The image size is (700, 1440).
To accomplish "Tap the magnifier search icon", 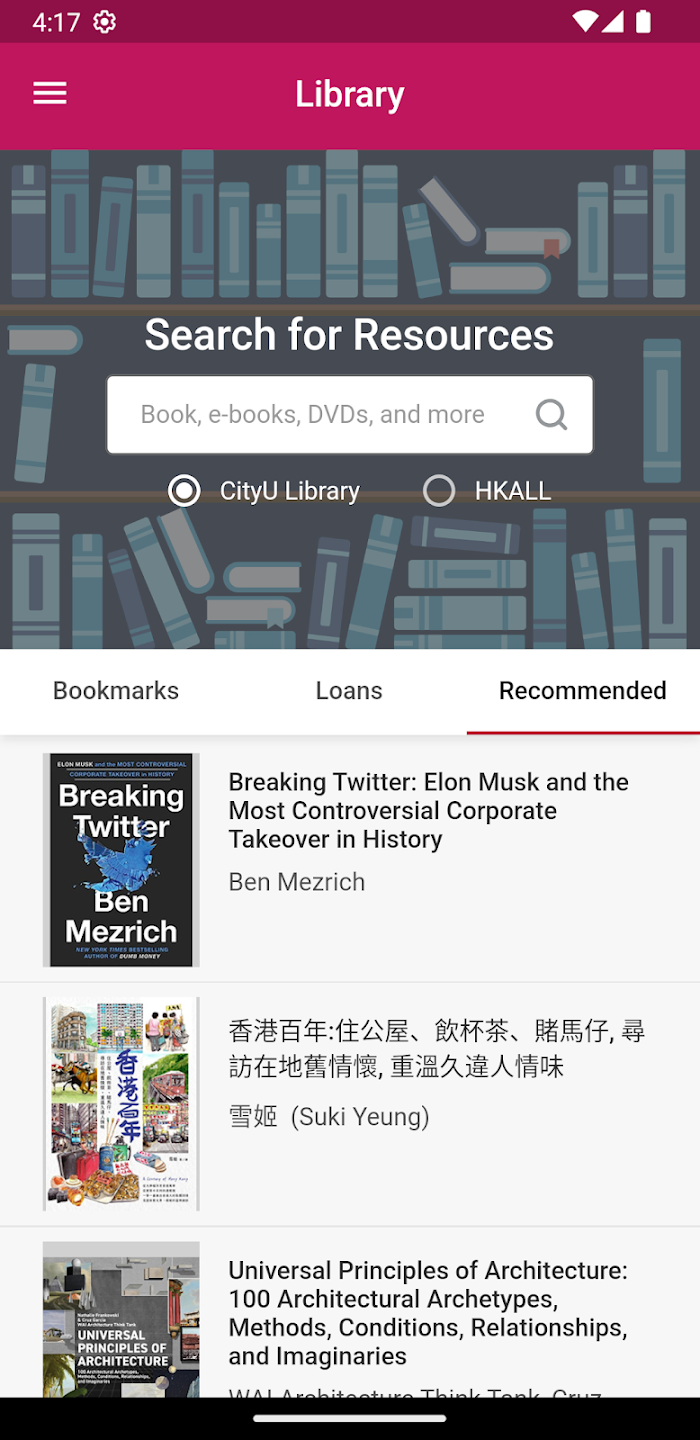I will [x=551, y=414].
